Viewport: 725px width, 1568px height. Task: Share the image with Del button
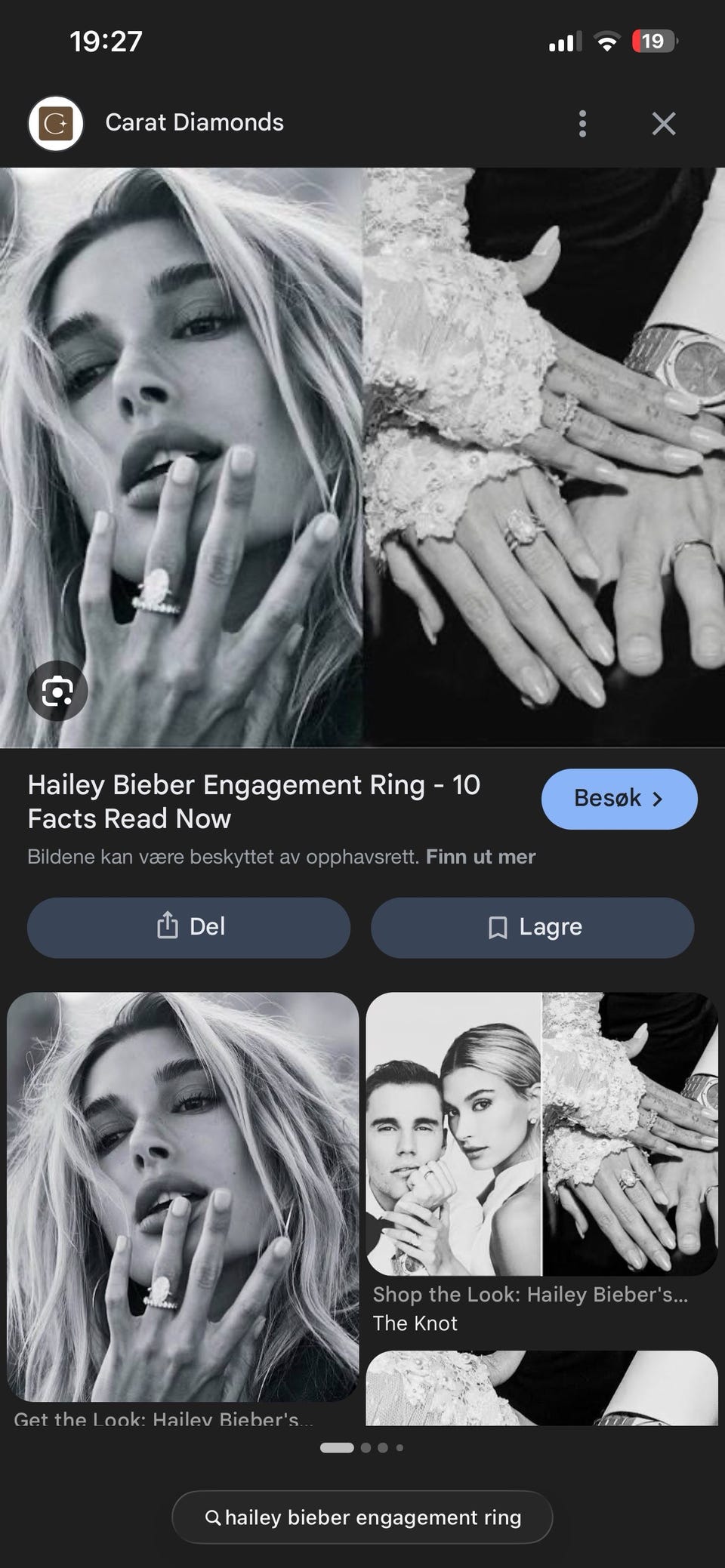tap(189, 927)
